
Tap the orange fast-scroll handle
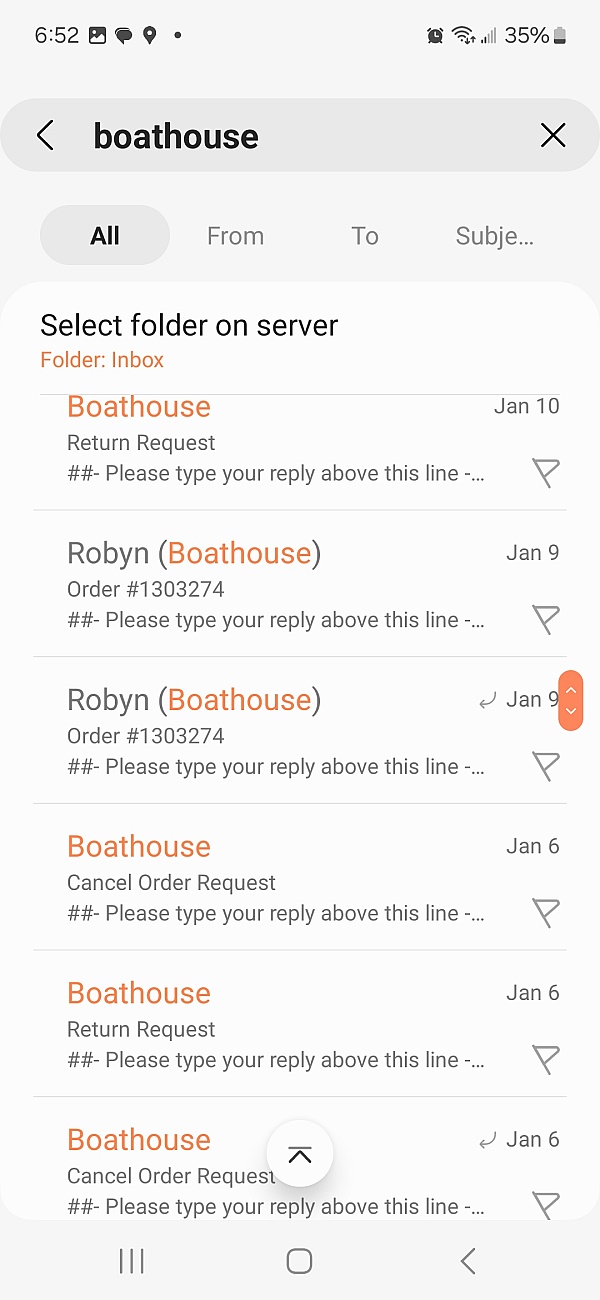(570, 700)
